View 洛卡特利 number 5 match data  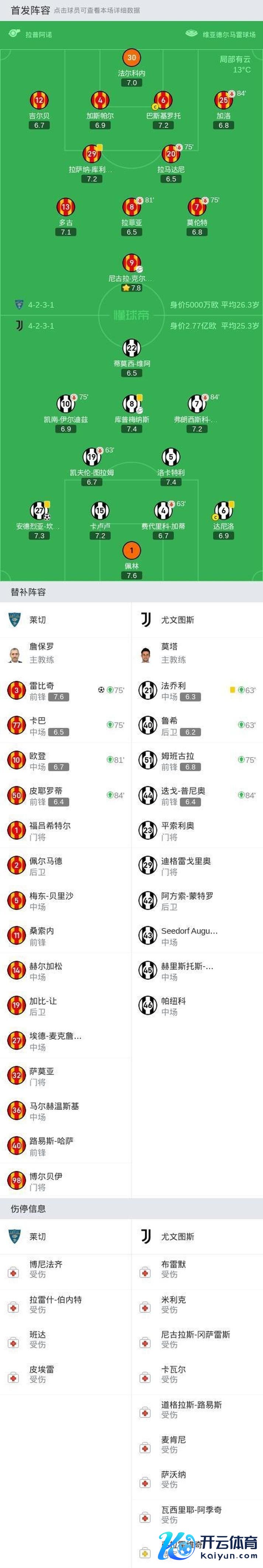170,457
